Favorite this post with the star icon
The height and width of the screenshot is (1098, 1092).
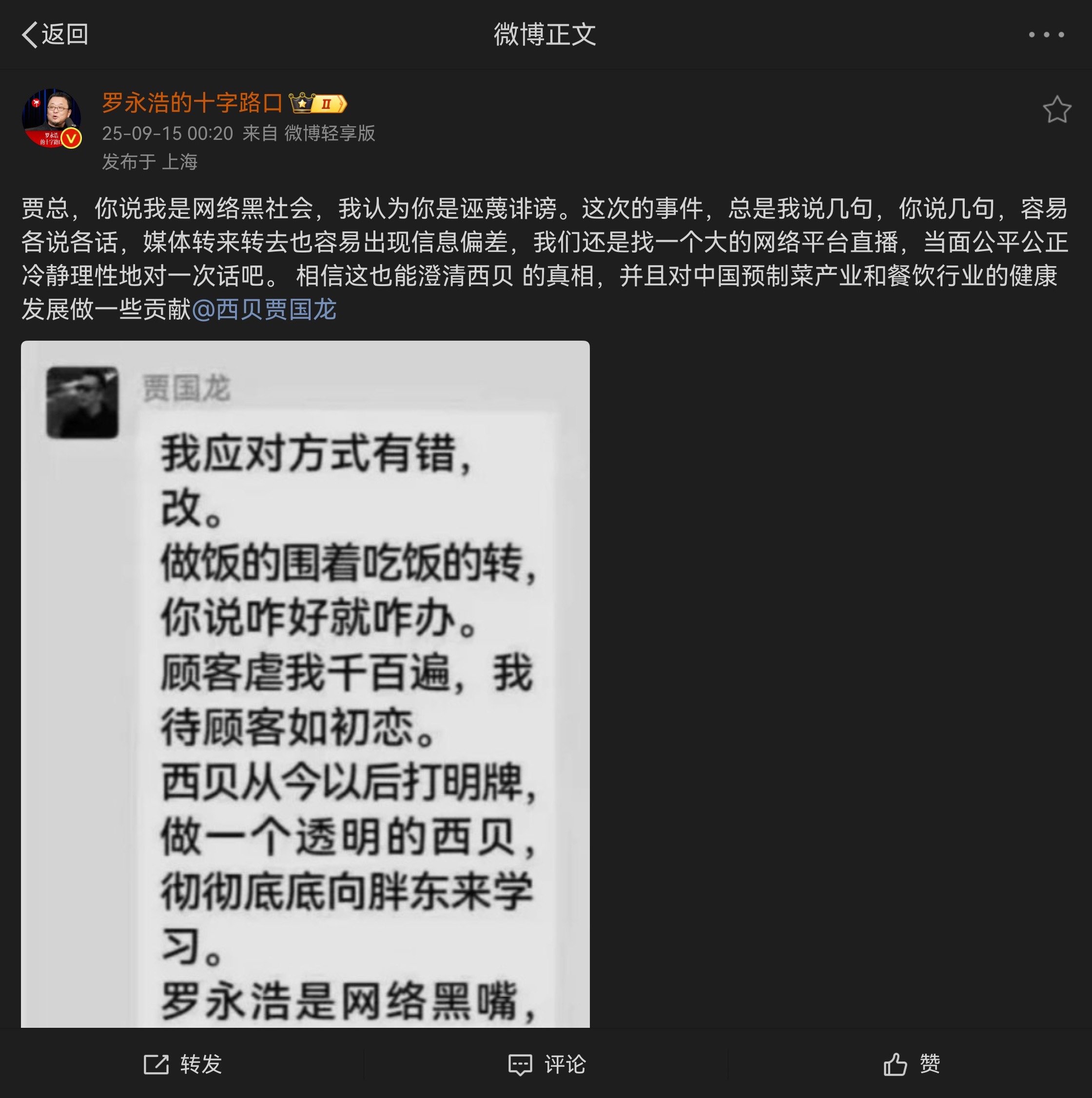1056,109
